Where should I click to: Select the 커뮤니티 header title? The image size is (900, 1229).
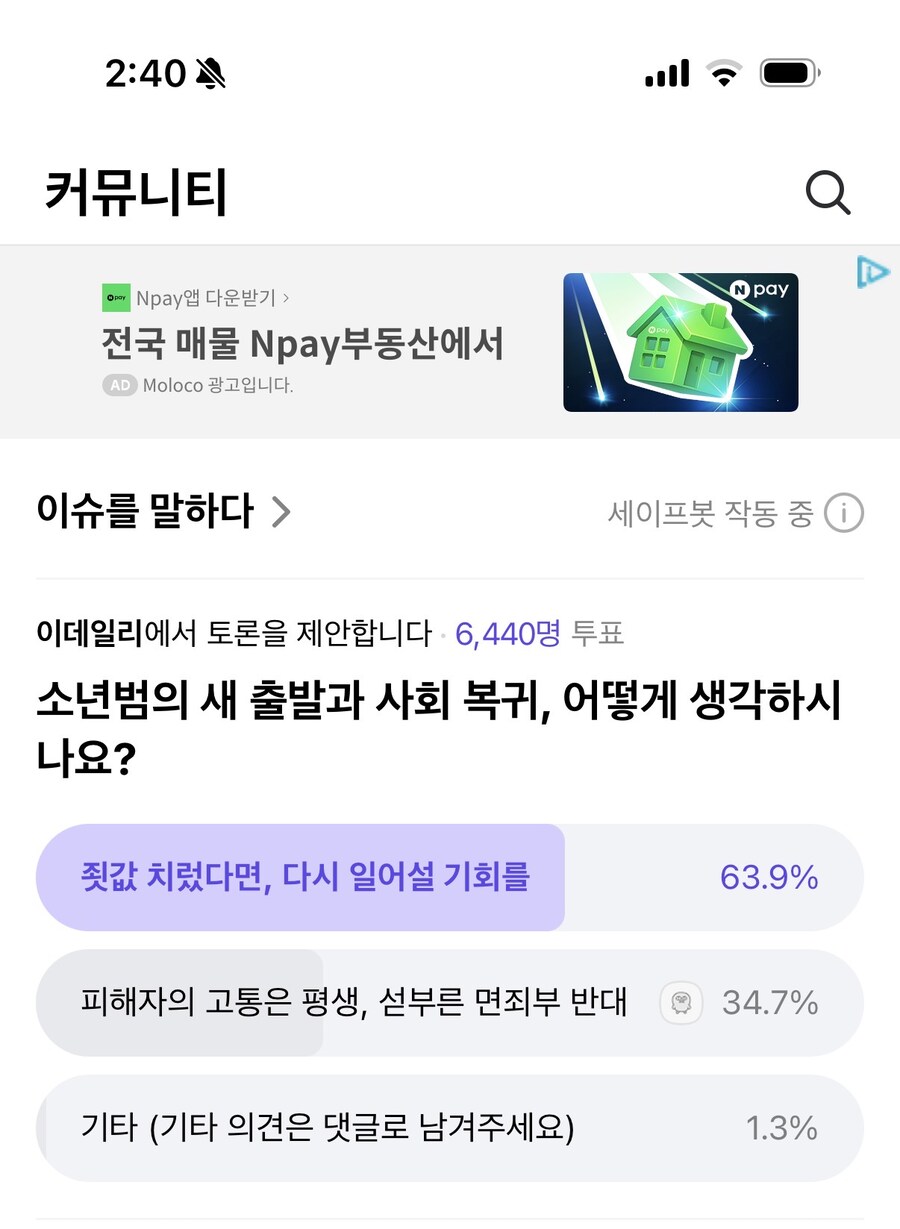(135, 193)
